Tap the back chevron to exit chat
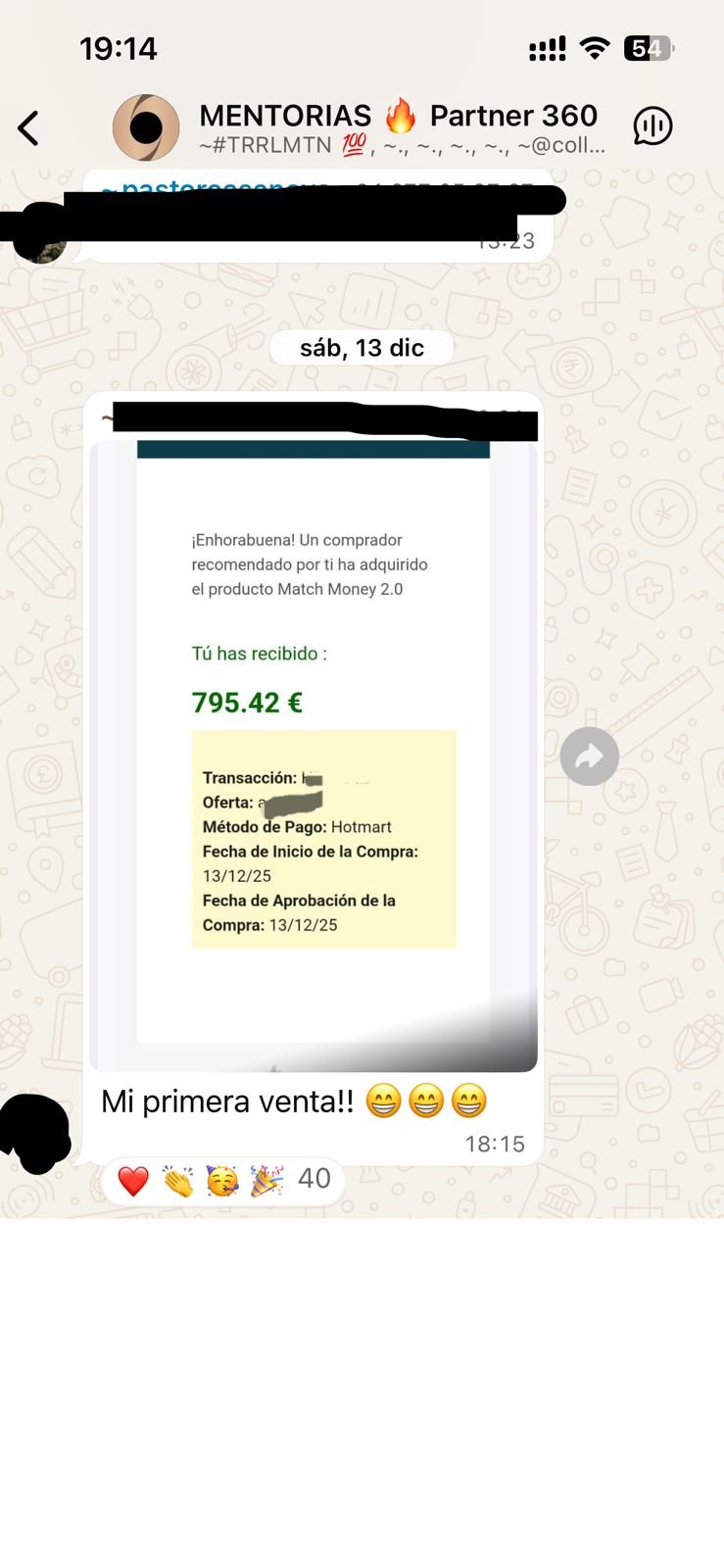The image size is (724, 1568). click(27, 126)
